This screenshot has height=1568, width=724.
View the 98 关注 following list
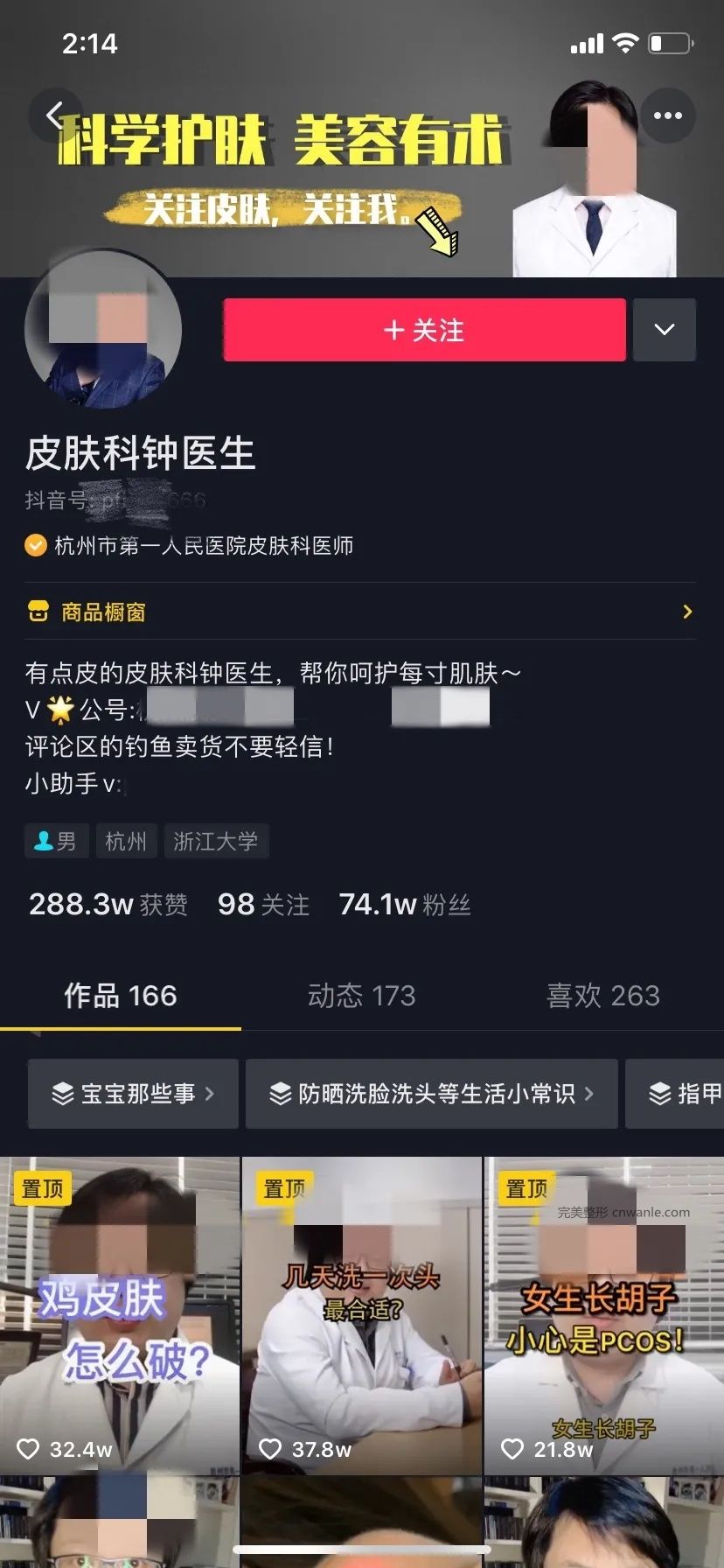click(x=263, y=904)
